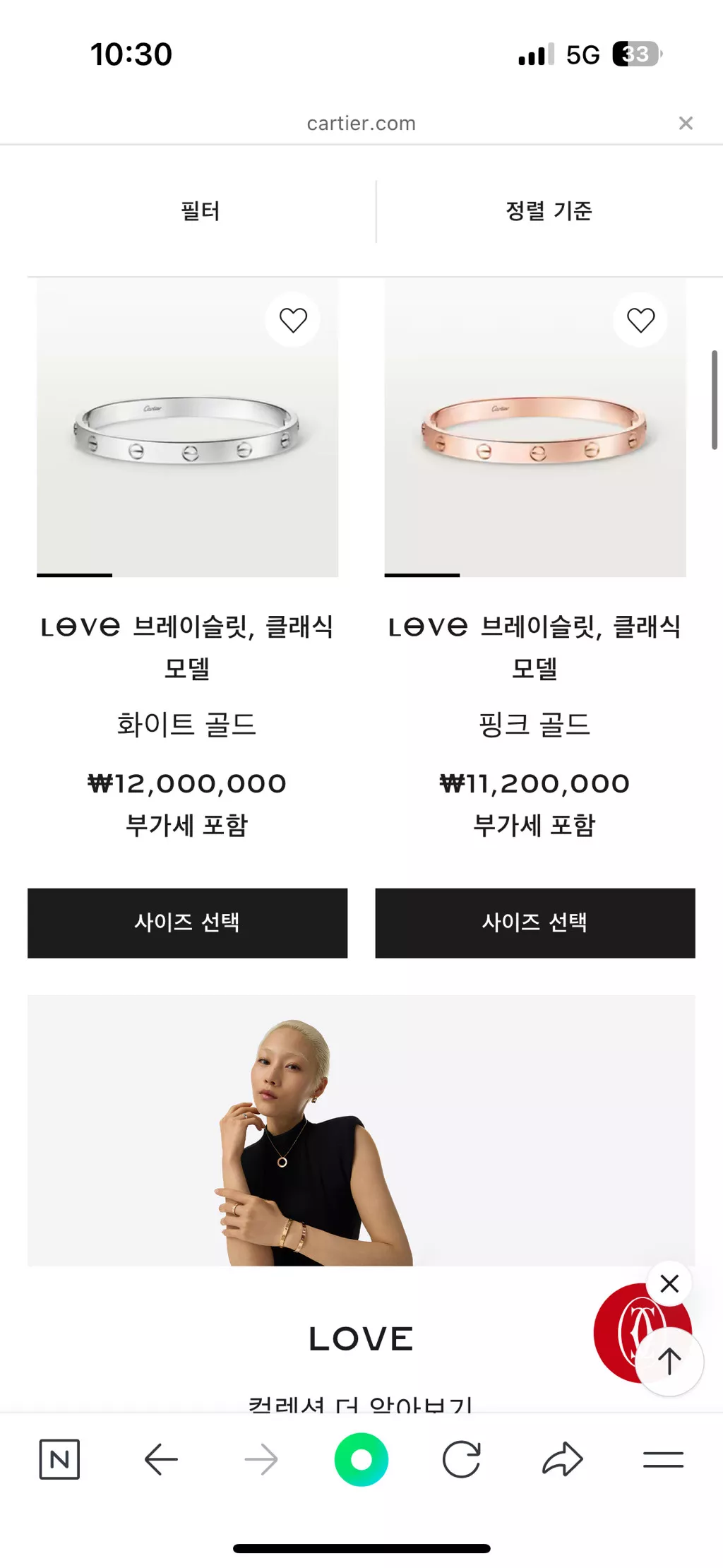Open the Naver N home button

(59, 1459)
